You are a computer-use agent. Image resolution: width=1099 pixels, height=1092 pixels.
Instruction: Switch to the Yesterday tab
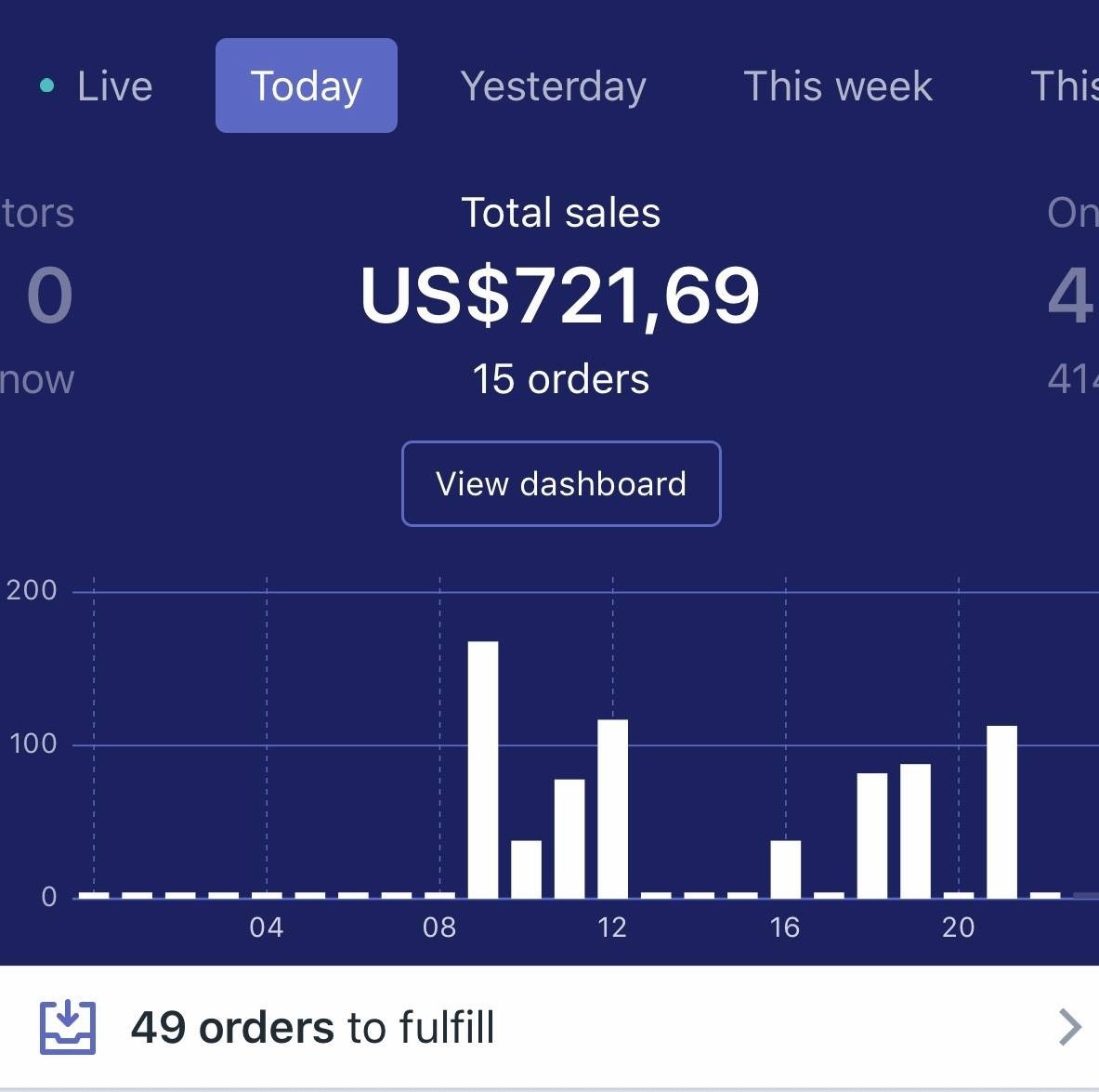(x=553, y=86)
